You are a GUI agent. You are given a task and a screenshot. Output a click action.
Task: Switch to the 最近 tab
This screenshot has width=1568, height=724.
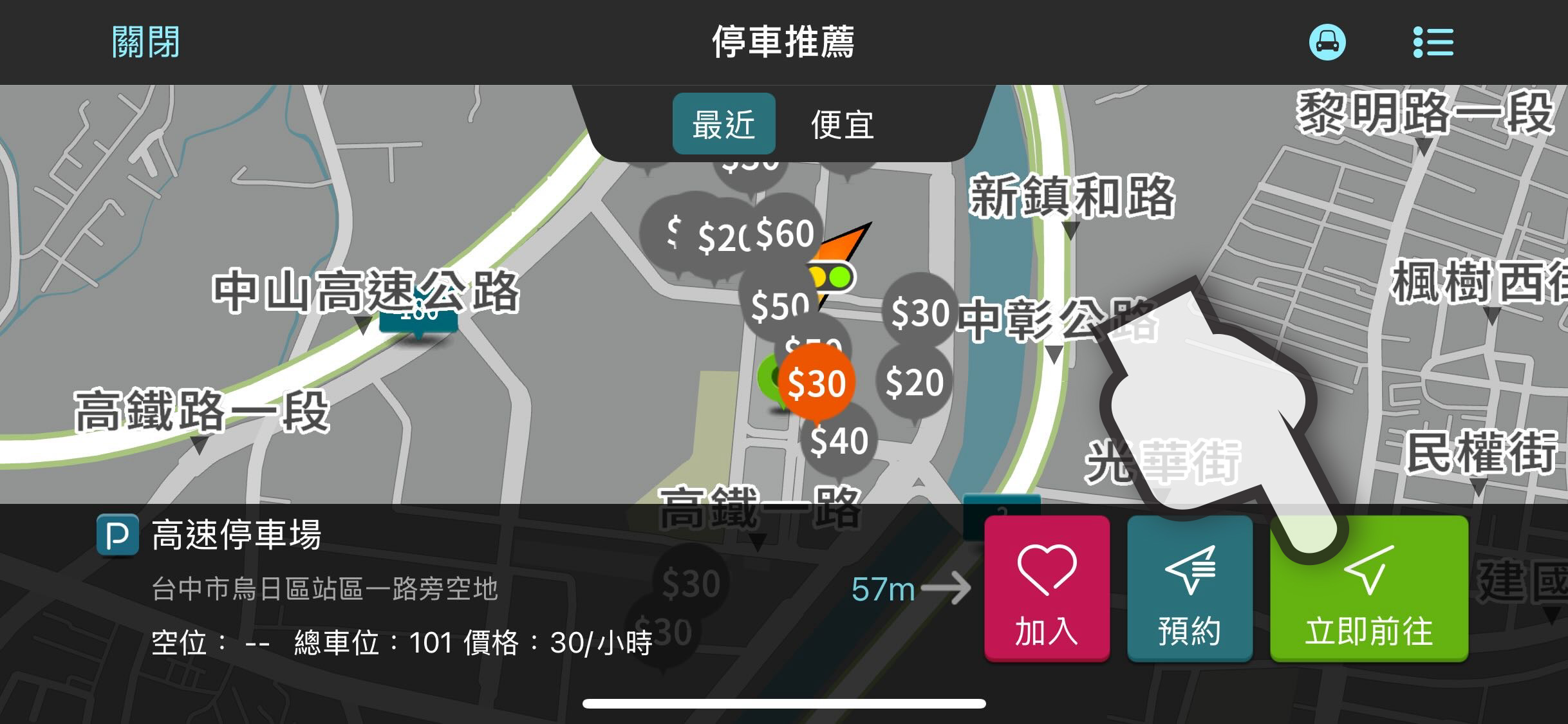723,124
